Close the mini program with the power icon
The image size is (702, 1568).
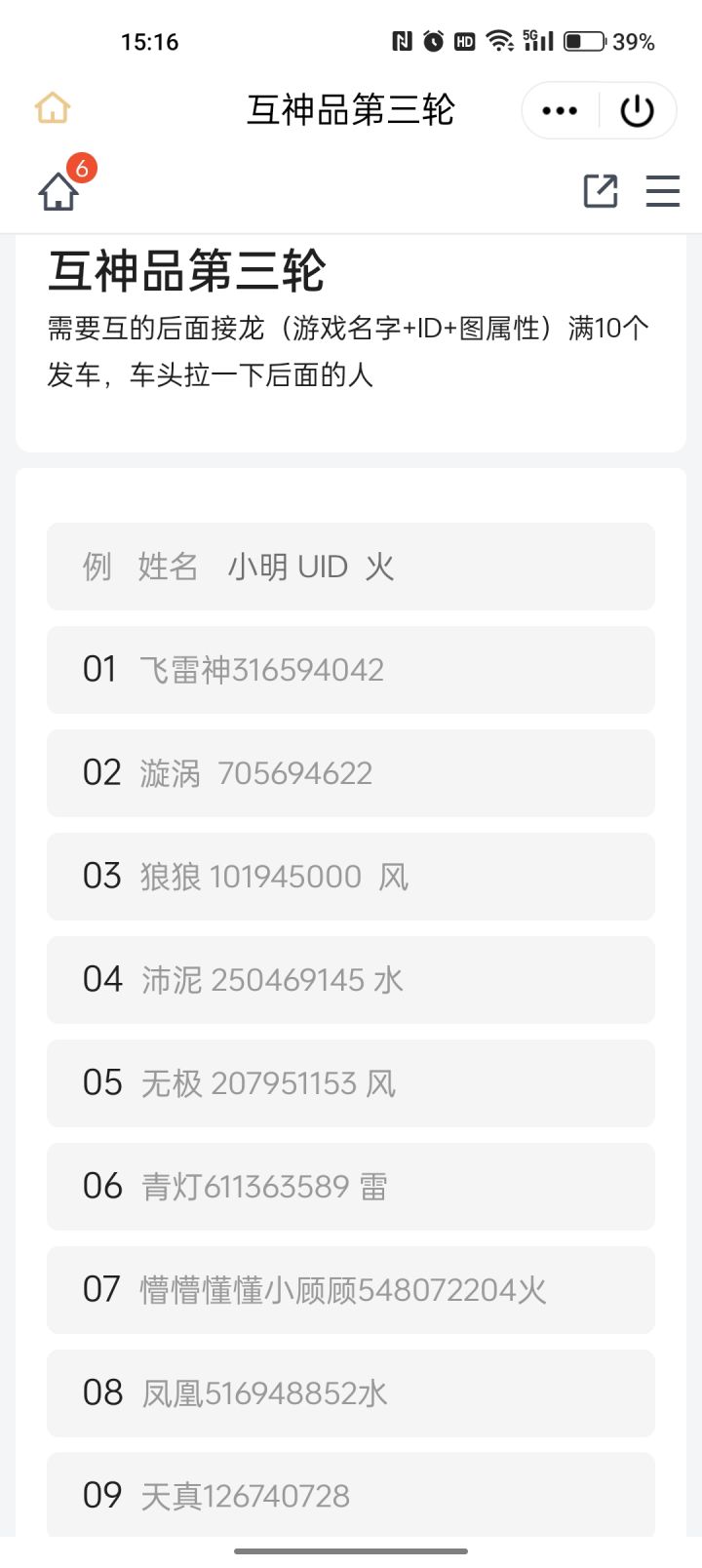[638, 110]
